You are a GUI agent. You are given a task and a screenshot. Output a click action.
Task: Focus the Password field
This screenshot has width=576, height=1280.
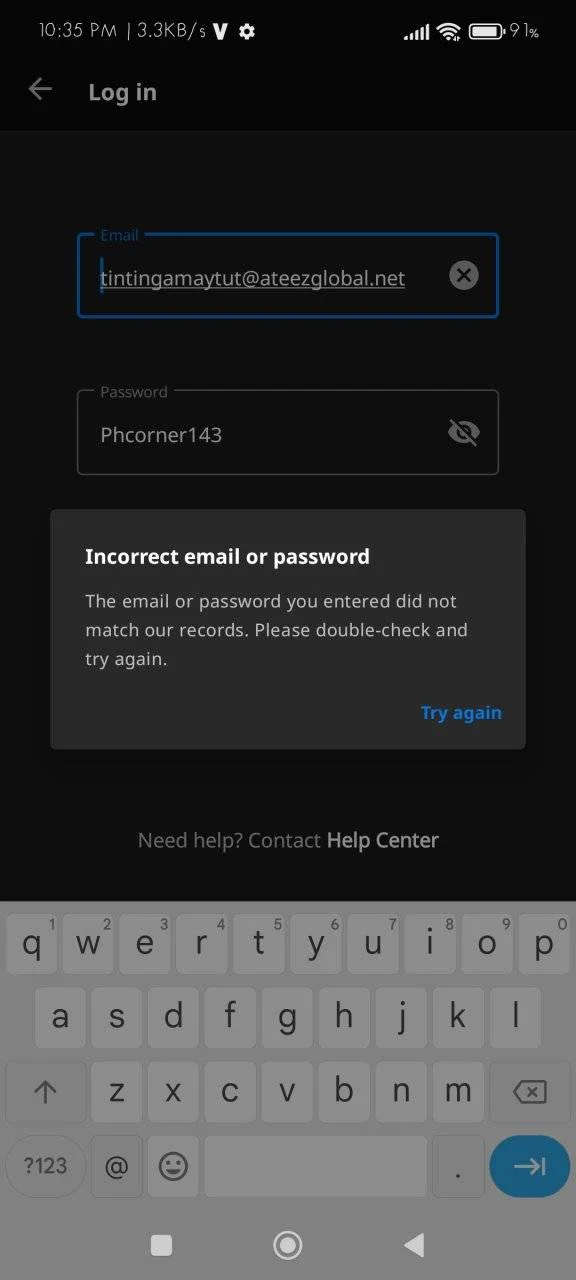click(288, 432)
